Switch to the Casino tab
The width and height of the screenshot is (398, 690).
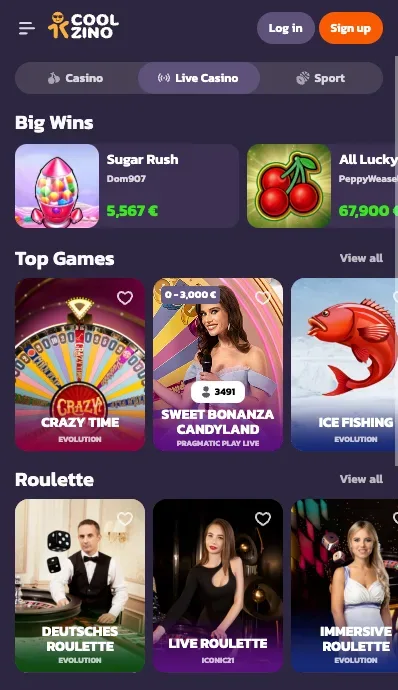pos(76,78)
